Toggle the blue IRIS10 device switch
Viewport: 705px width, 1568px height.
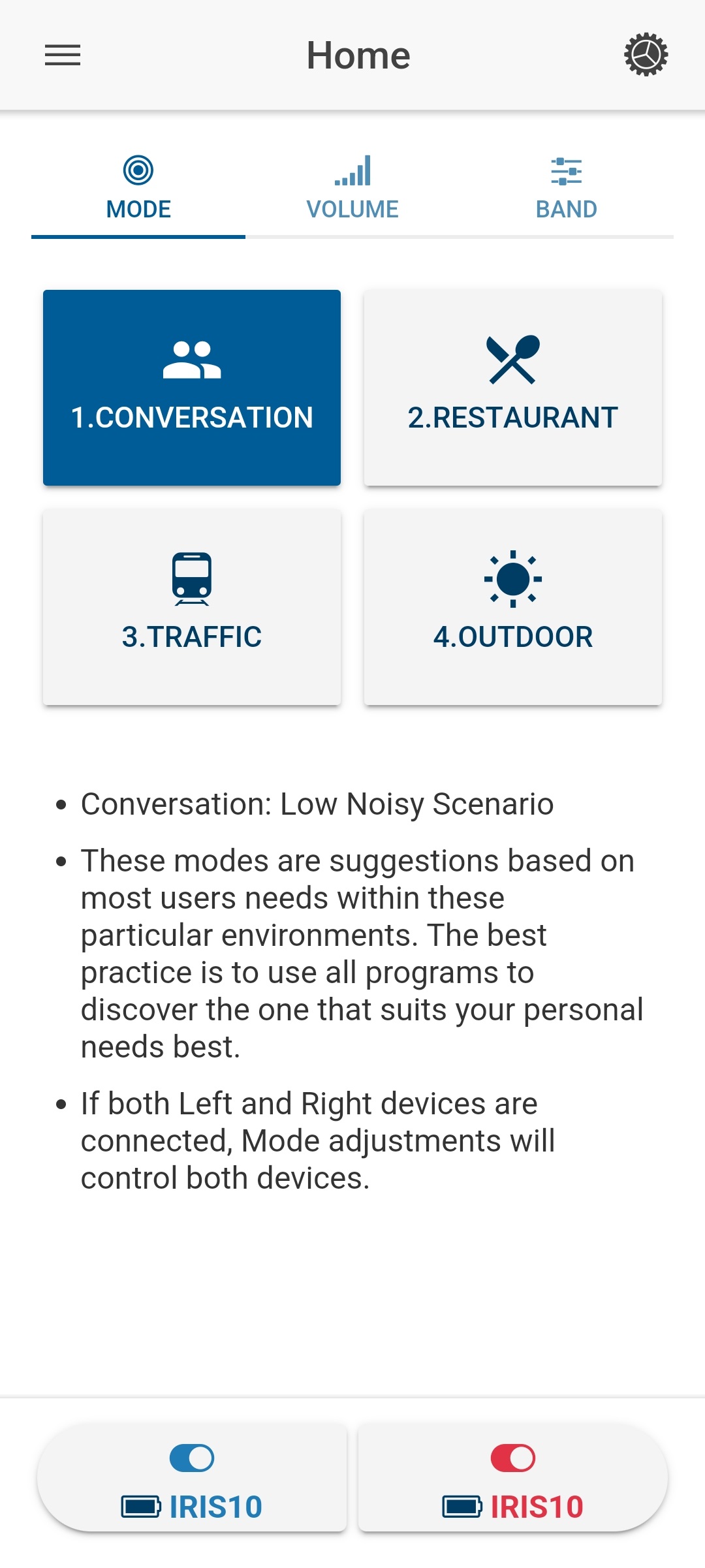192,1458
